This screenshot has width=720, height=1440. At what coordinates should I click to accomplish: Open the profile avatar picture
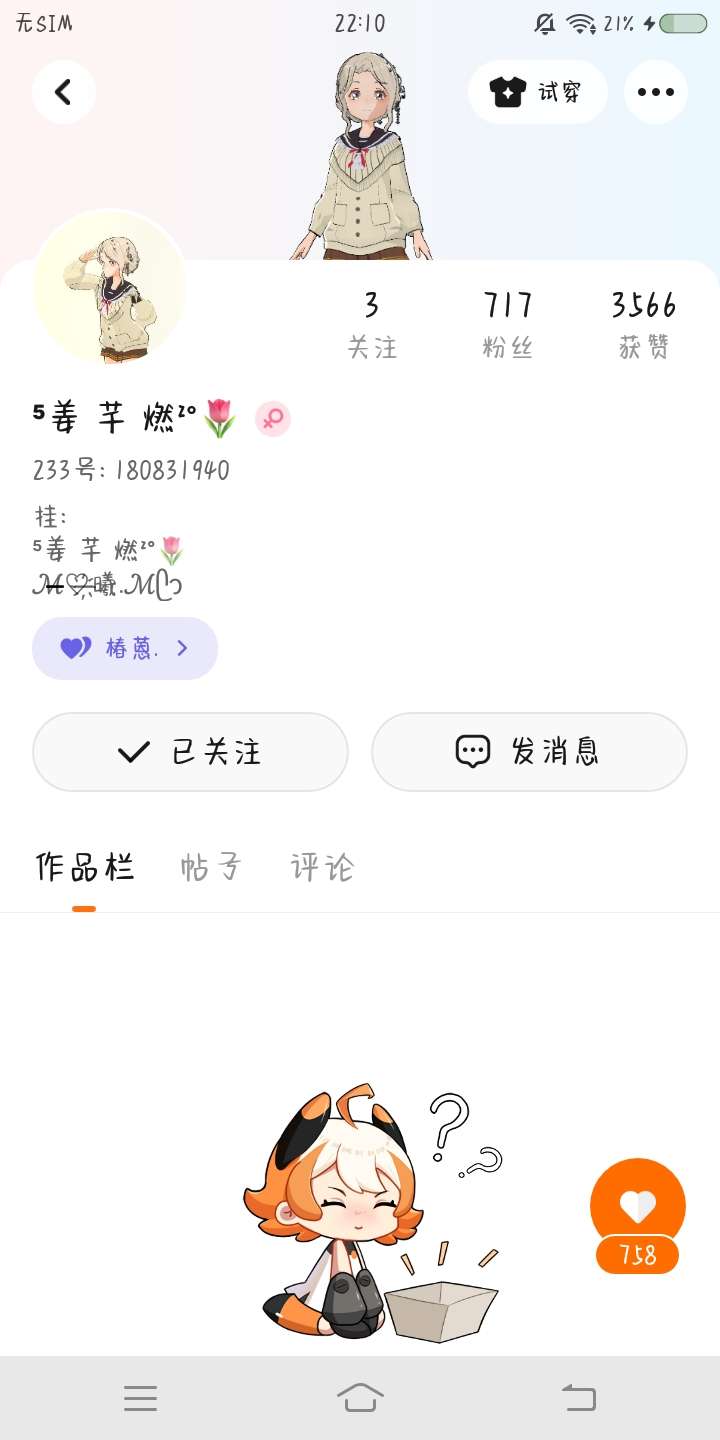110,288
